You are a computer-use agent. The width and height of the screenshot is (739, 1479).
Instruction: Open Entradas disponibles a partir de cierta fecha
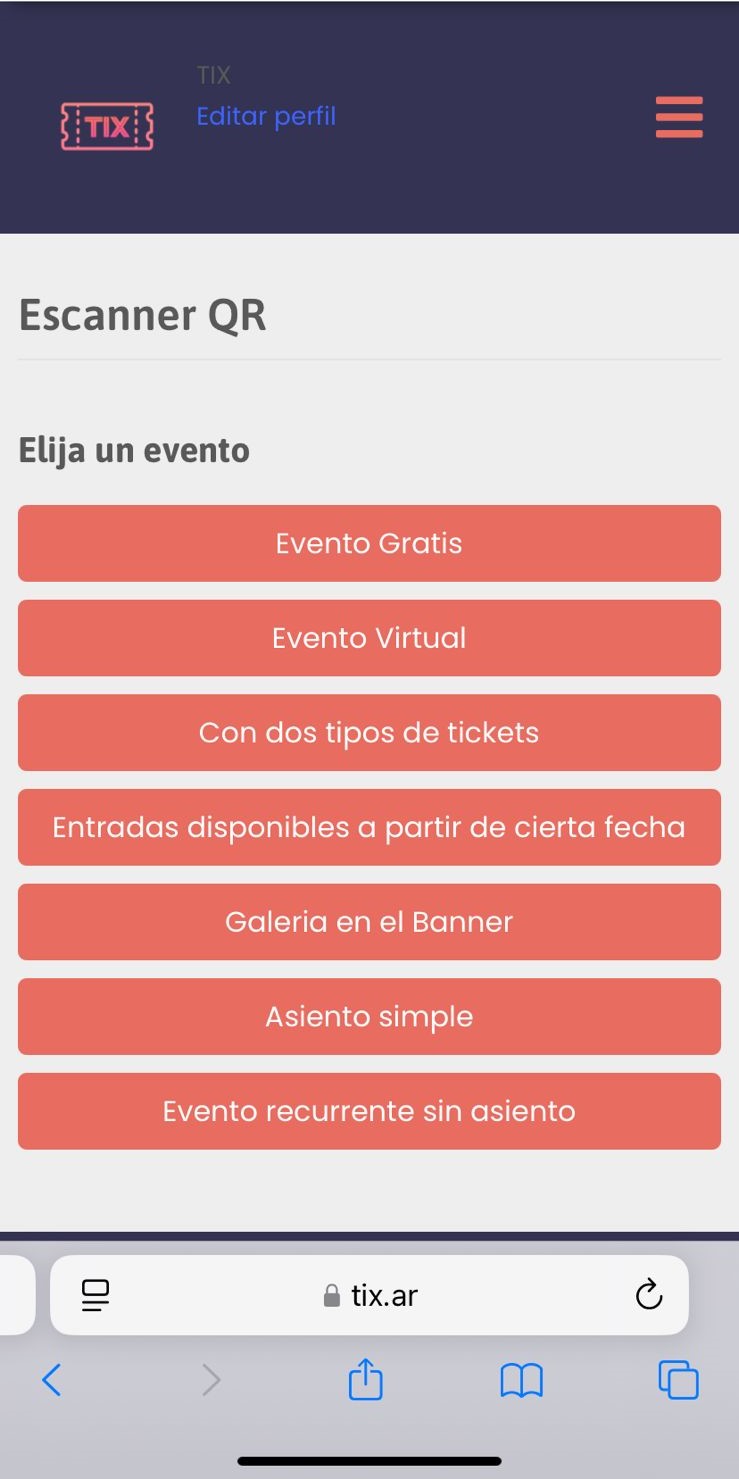coord(369,827)
